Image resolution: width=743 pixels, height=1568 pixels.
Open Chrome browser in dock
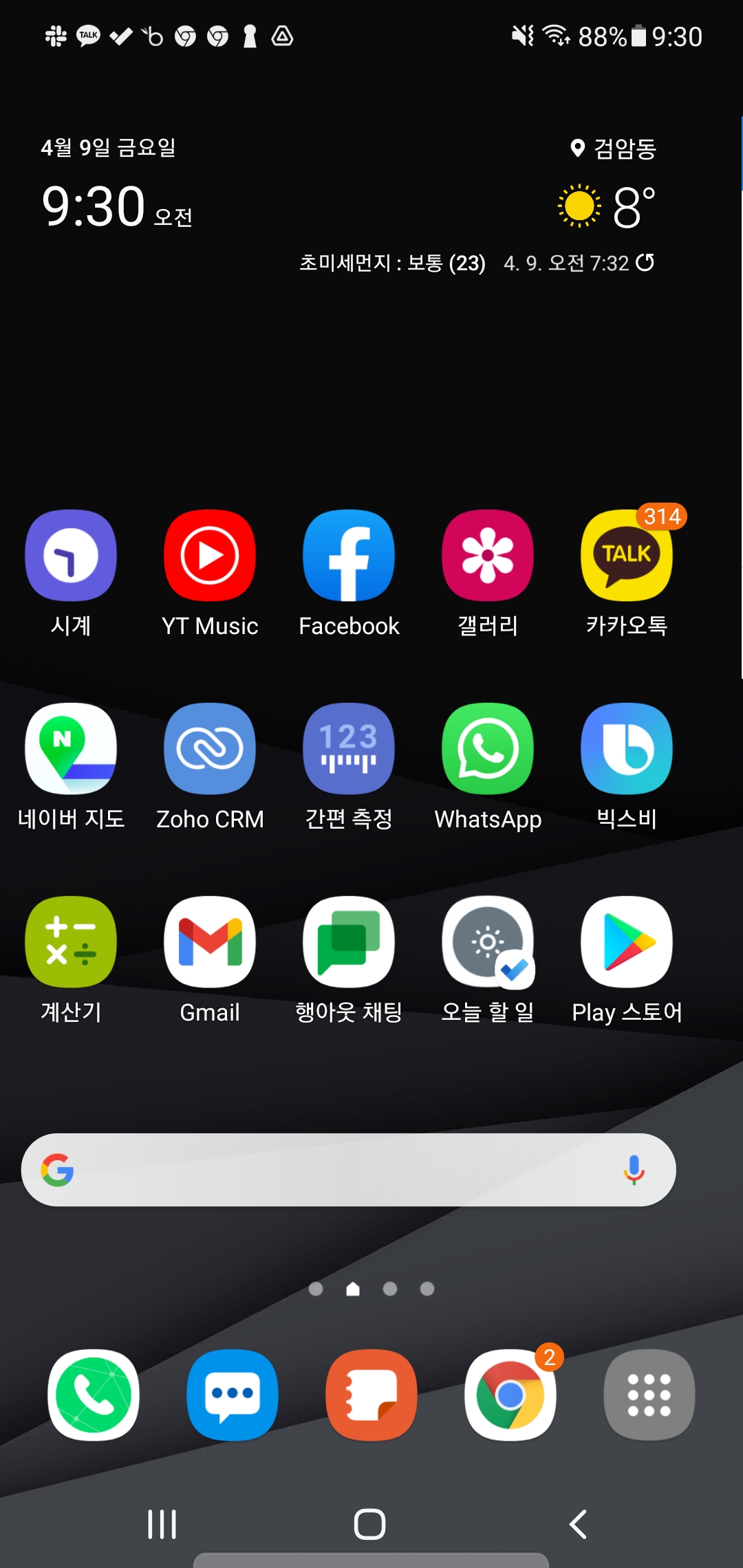[x=510, y=1395]
